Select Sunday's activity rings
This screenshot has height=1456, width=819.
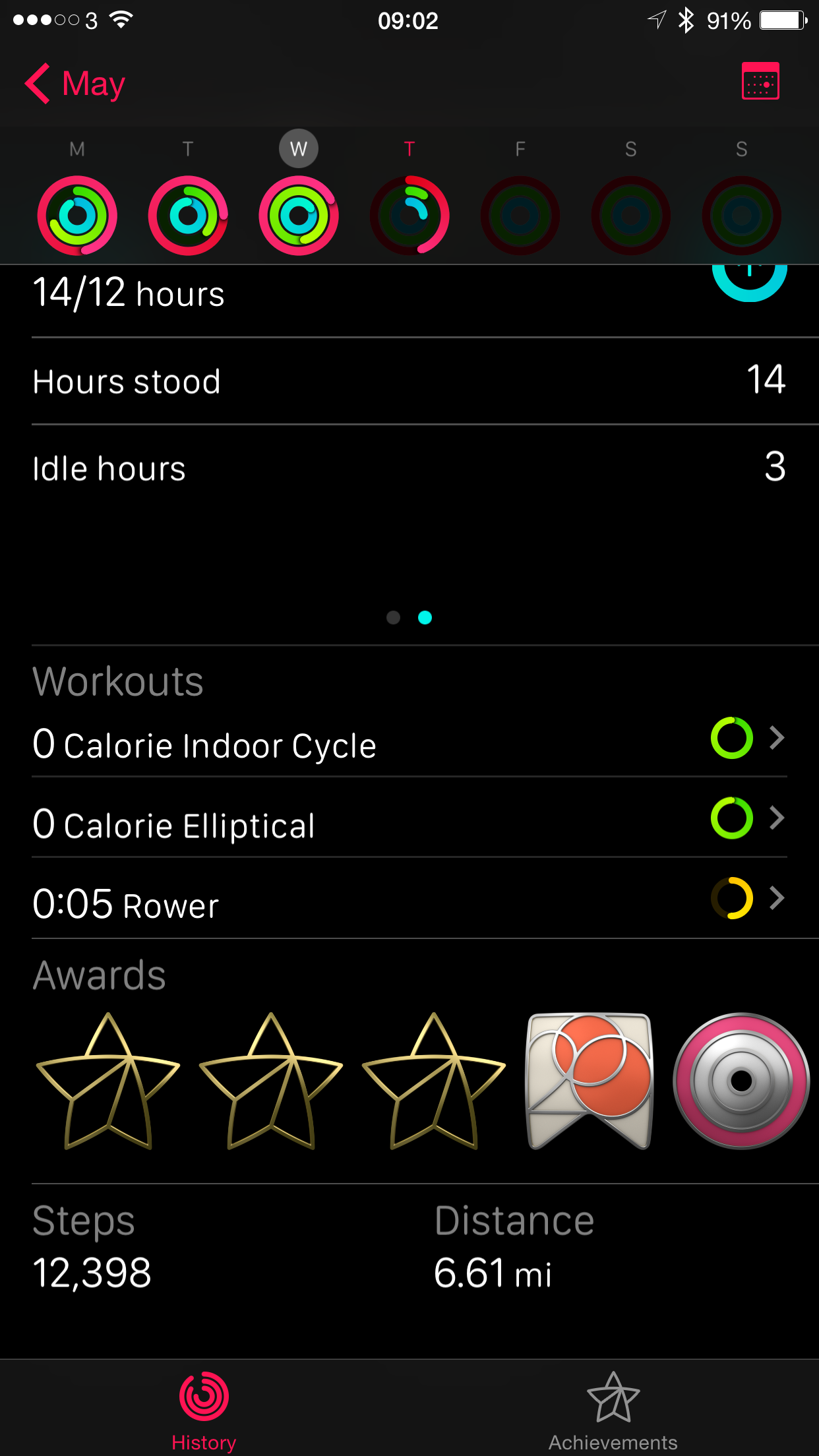[741, 215]
